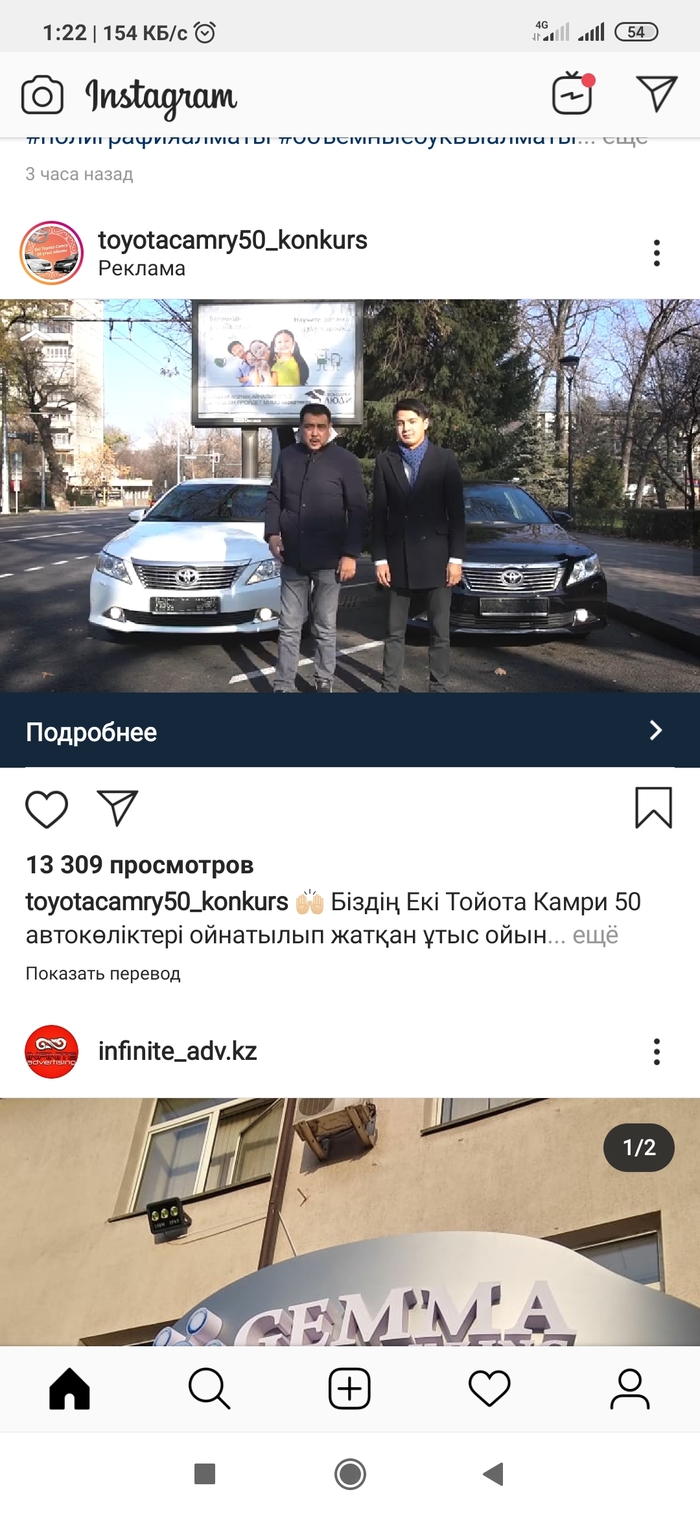This screenshot has height=1516, width=700.
Task: Open options menu for toyotacamry50_konkurs post
Action: 656,253
